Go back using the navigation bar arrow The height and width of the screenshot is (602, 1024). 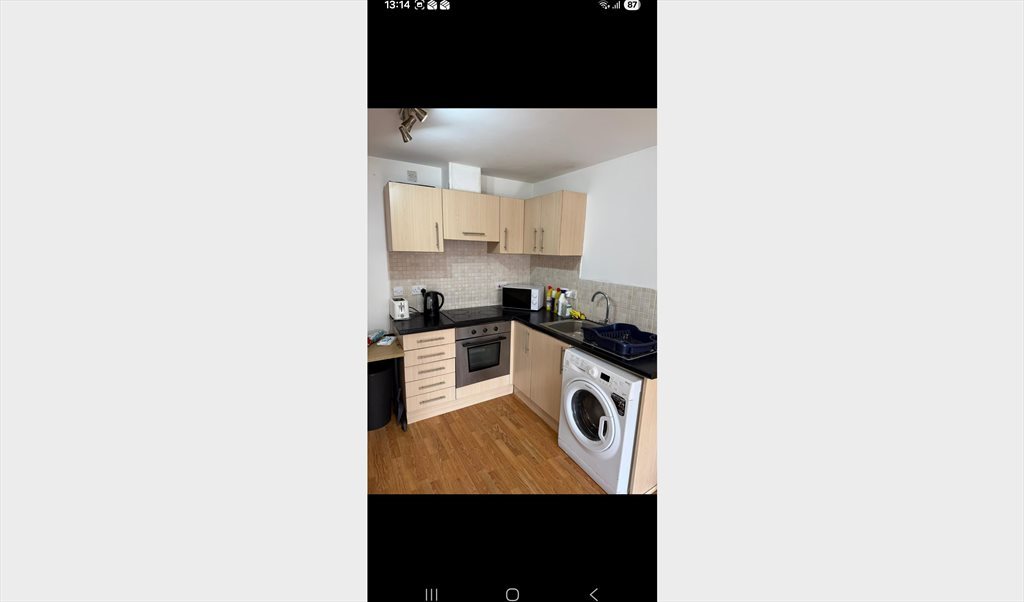[x=593, y=594]
